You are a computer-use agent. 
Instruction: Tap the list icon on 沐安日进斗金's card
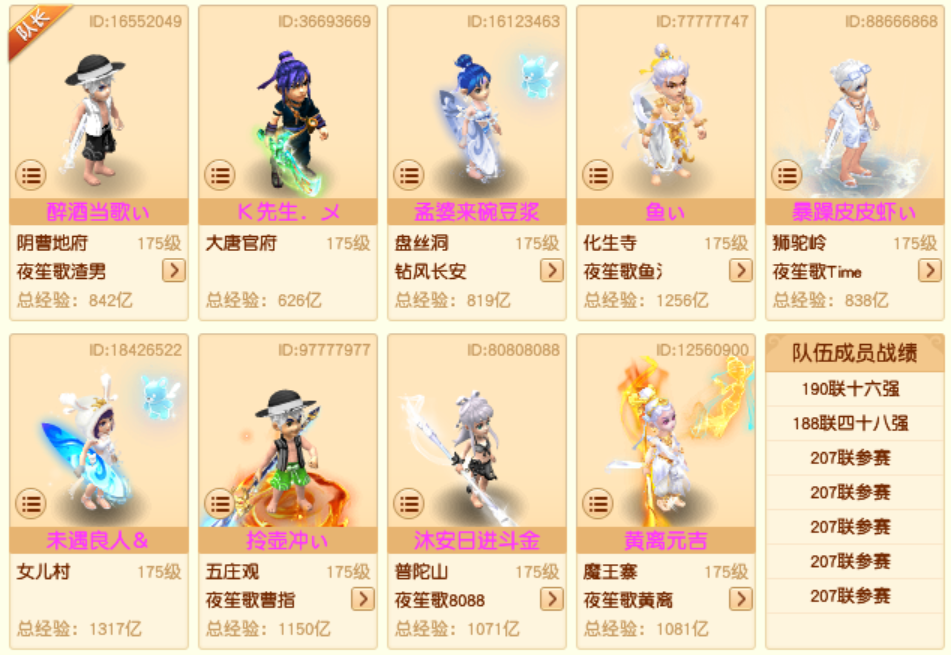pyautogui.click(x=408, y=503)
